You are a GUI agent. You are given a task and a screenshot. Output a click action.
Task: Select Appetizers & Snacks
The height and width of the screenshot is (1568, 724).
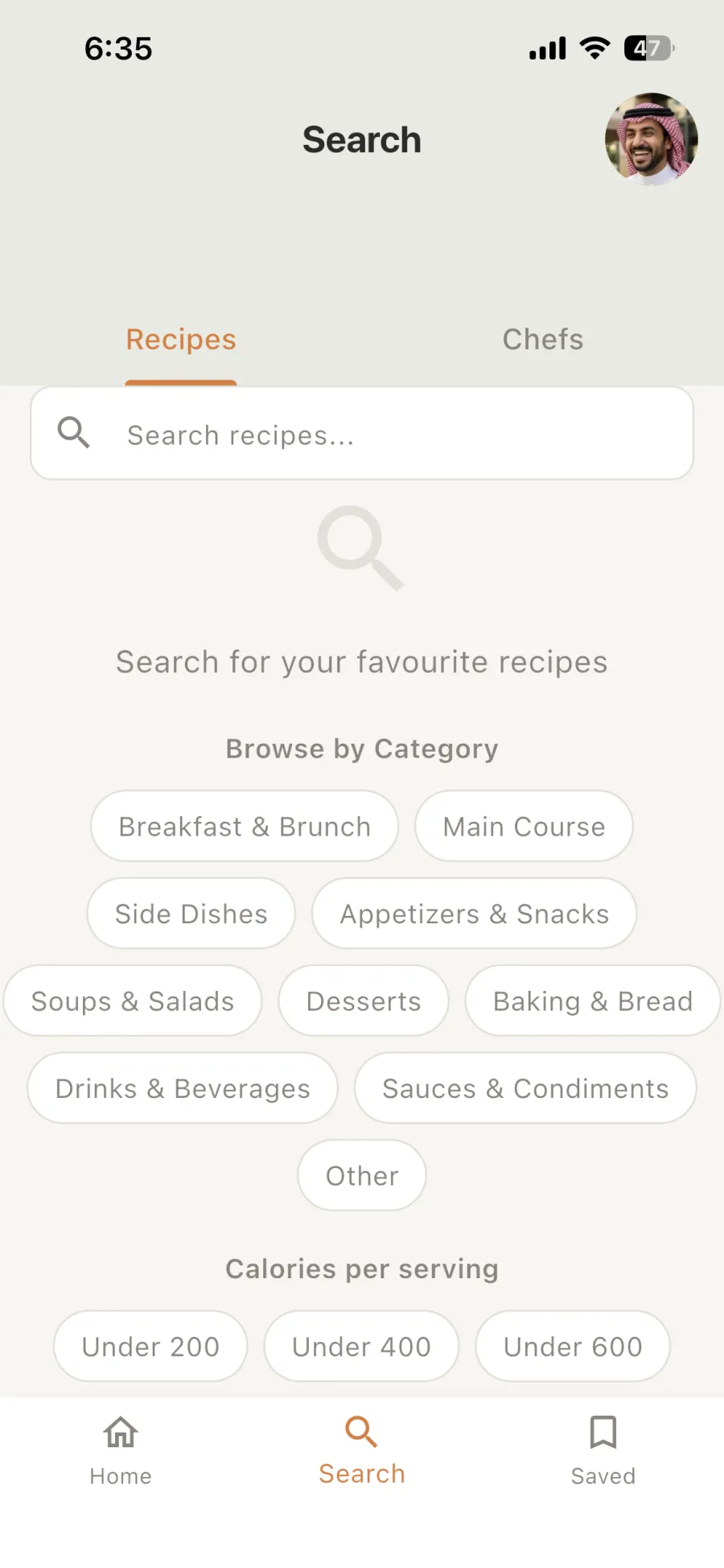(475, 914)
